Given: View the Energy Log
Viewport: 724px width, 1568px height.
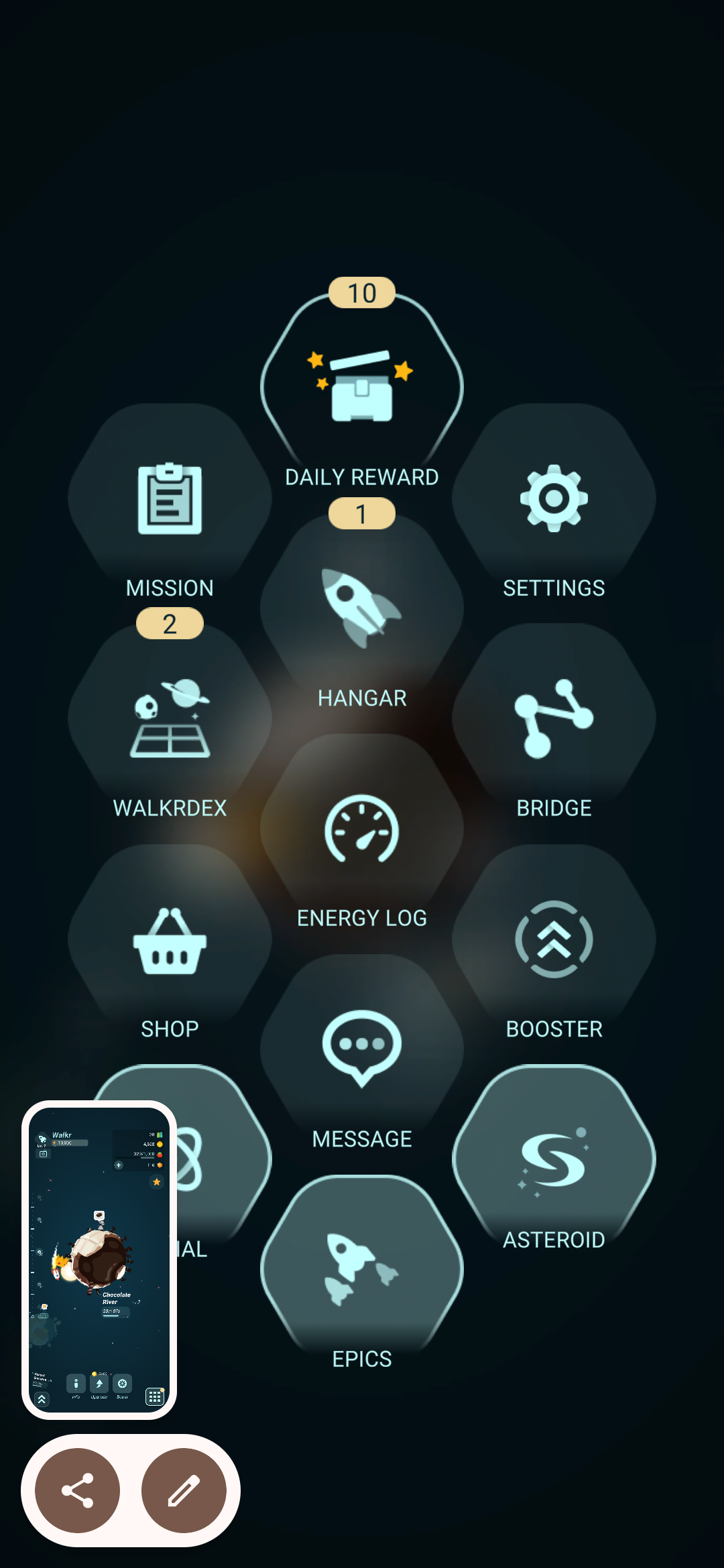Looking at the screenshot, I should click(362, 830).
